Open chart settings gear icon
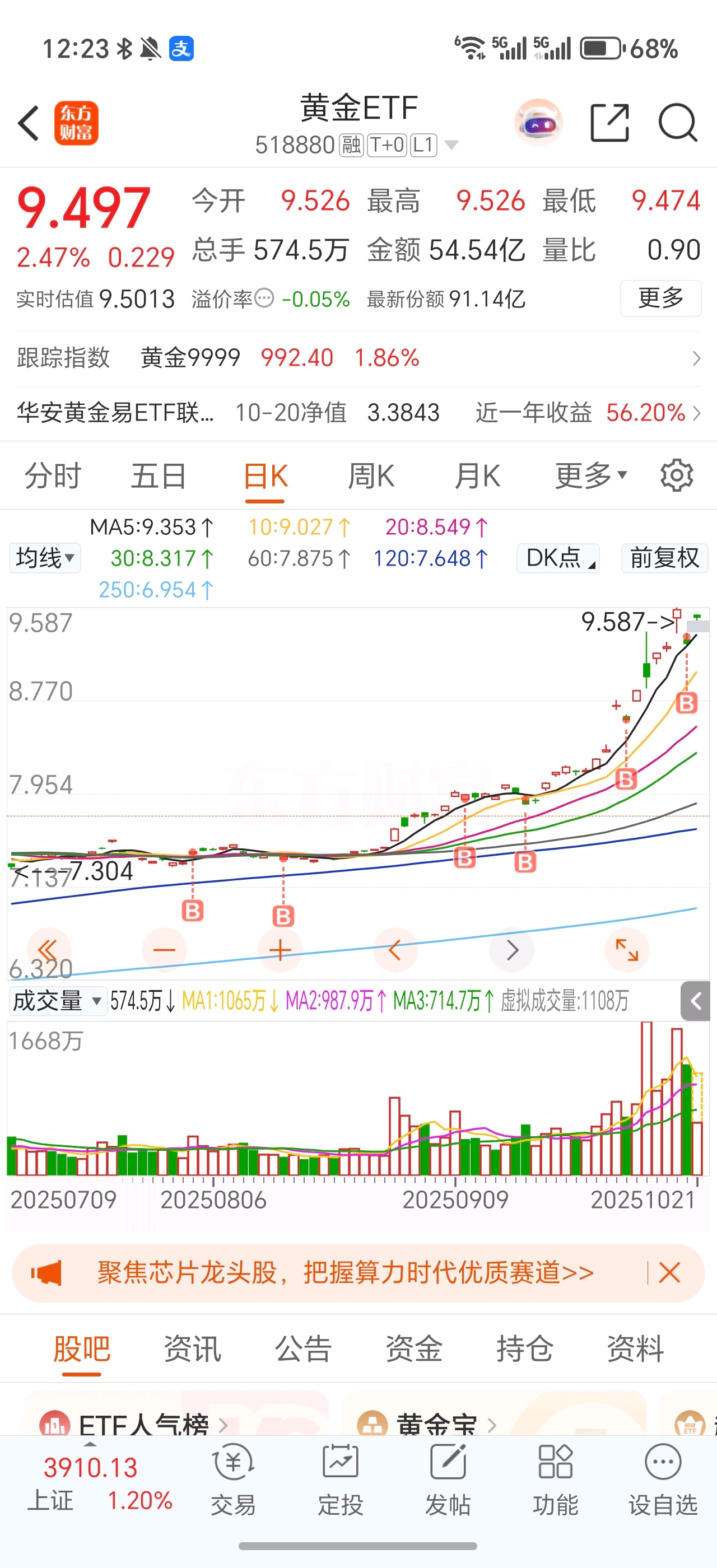Screen dimensions: 717x1568 pyautogui.click(x=677, y=475)
